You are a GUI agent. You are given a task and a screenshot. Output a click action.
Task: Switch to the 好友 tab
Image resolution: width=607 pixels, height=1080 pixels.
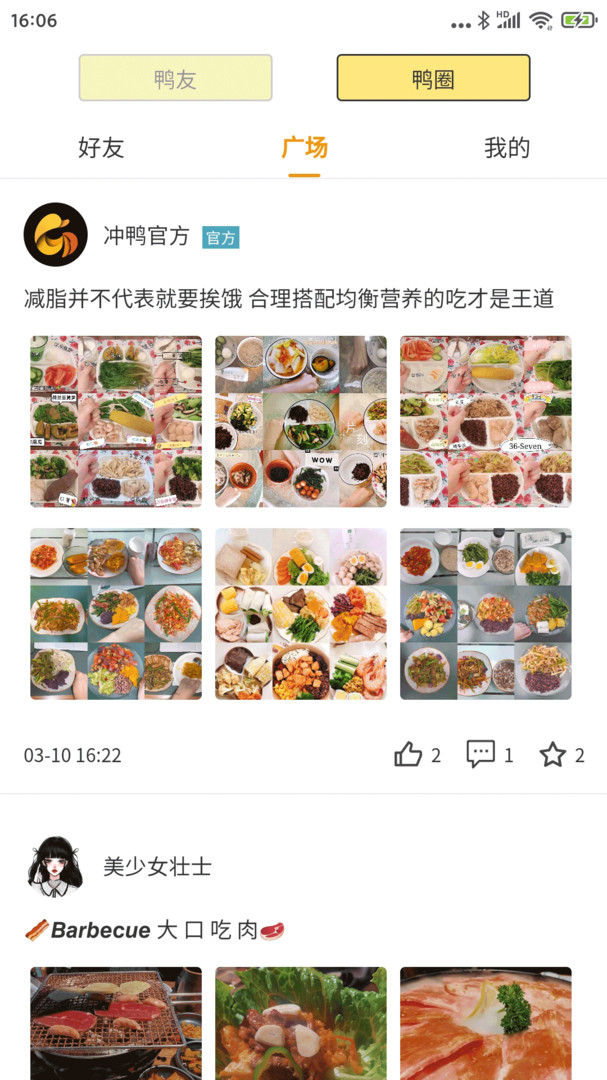pyautogui.click(x=101, y=148)
